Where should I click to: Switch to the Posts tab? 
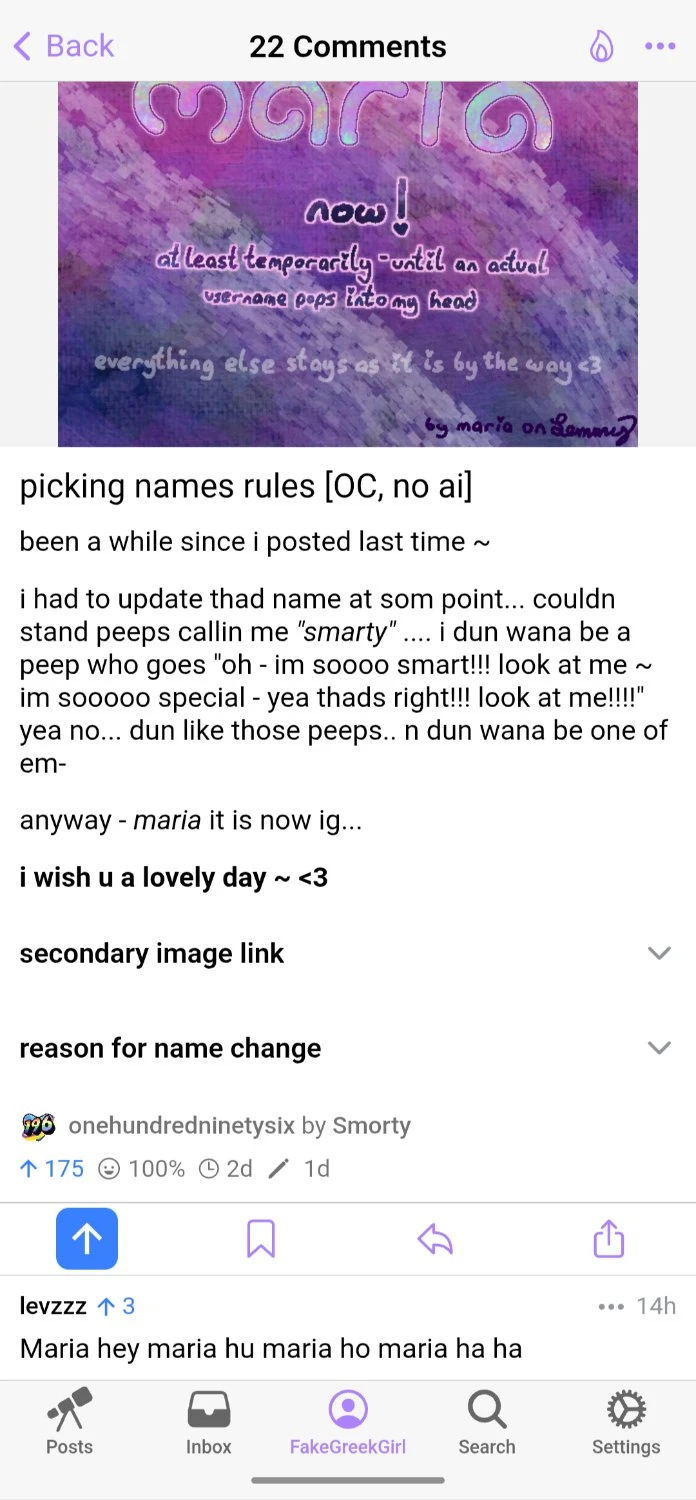click(x=69, y=1421)
